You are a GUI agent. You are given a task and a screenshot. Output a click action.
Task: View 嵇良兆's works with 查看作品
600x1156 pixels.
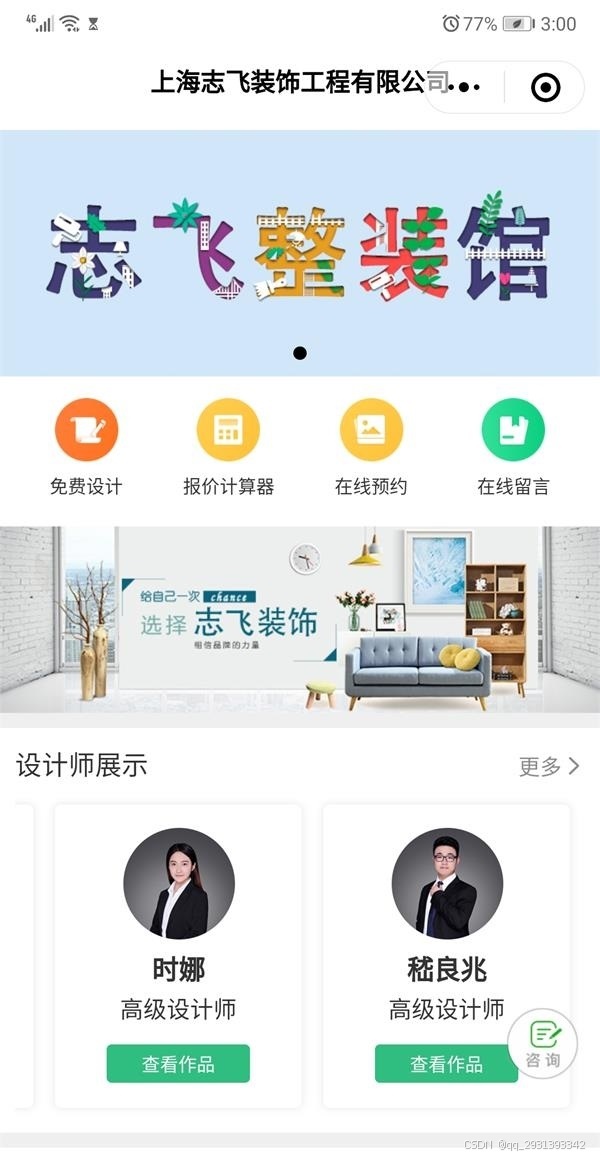[445, 1064]
